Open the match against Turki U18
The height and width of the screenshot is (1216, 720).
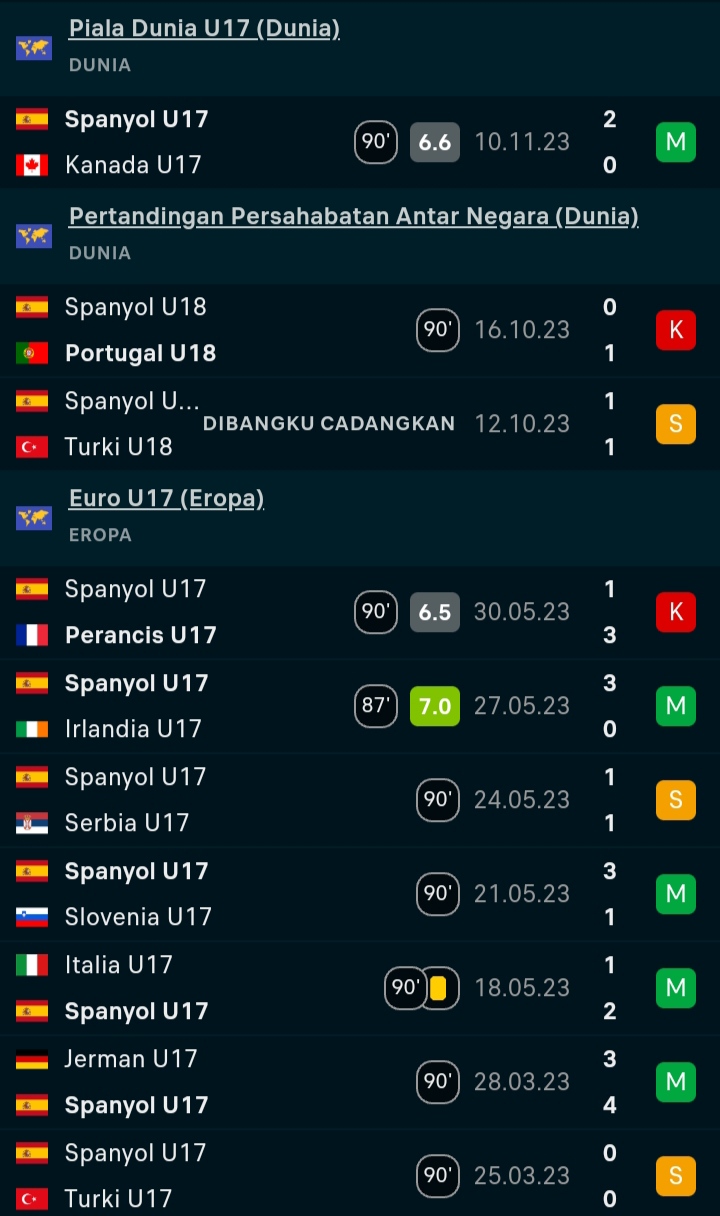click(300, 424)
